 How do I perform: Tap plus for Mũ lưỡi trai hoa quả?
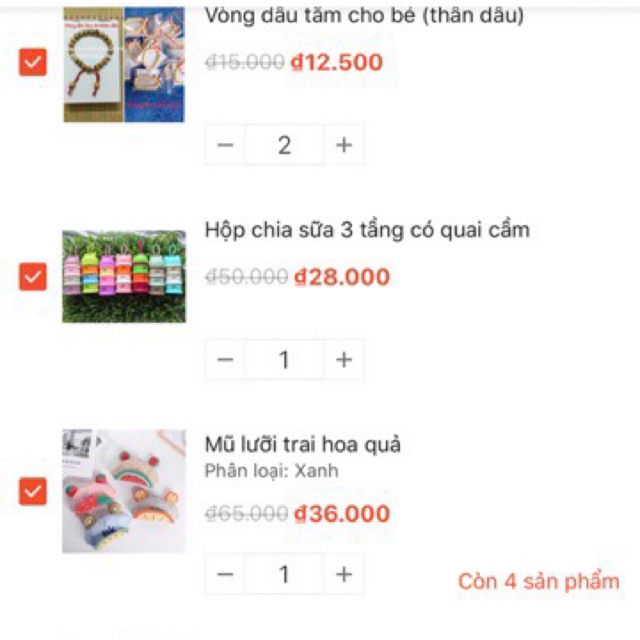pos(344,574)
